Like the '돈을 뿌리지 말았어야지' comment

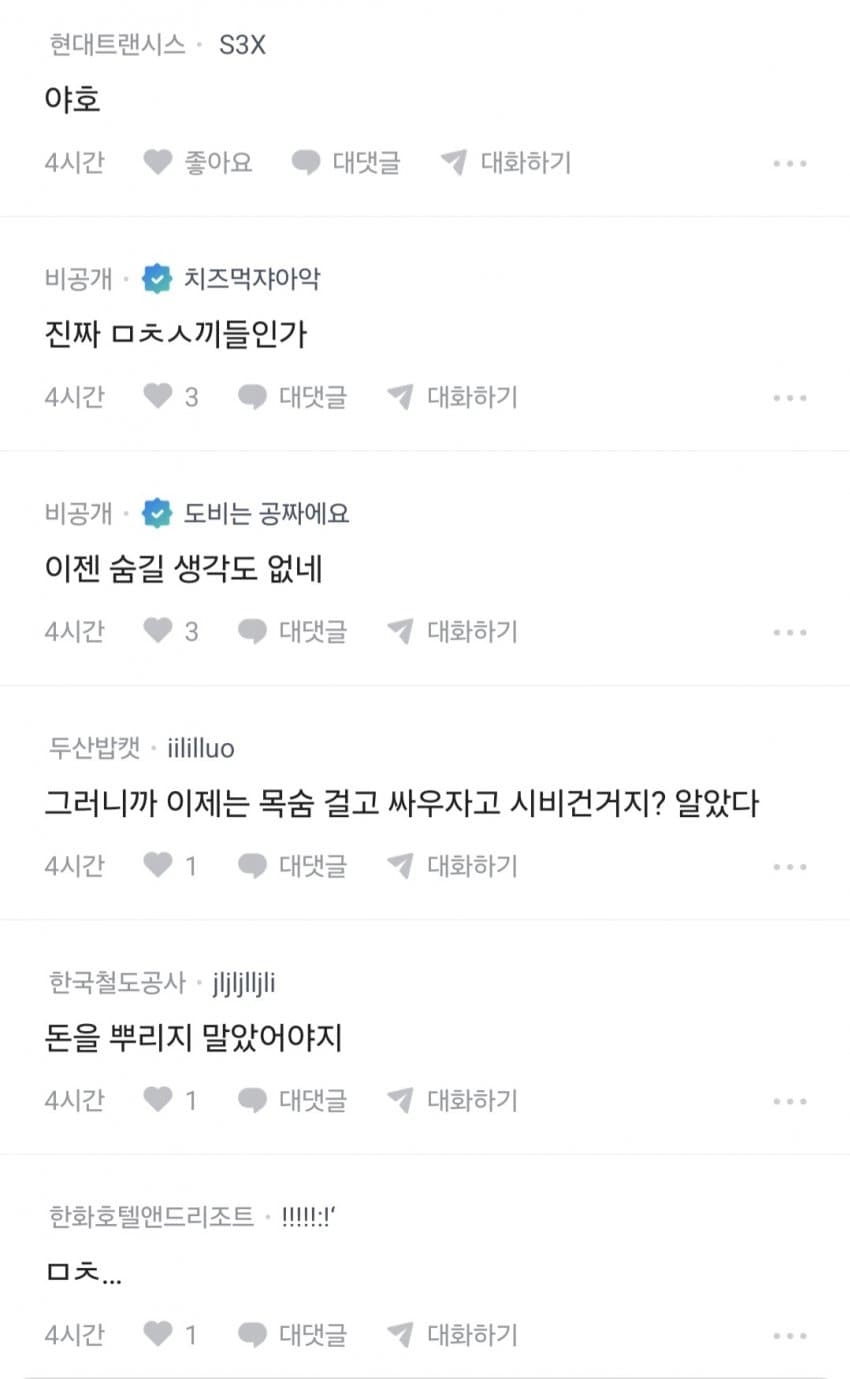(170, 1100)
